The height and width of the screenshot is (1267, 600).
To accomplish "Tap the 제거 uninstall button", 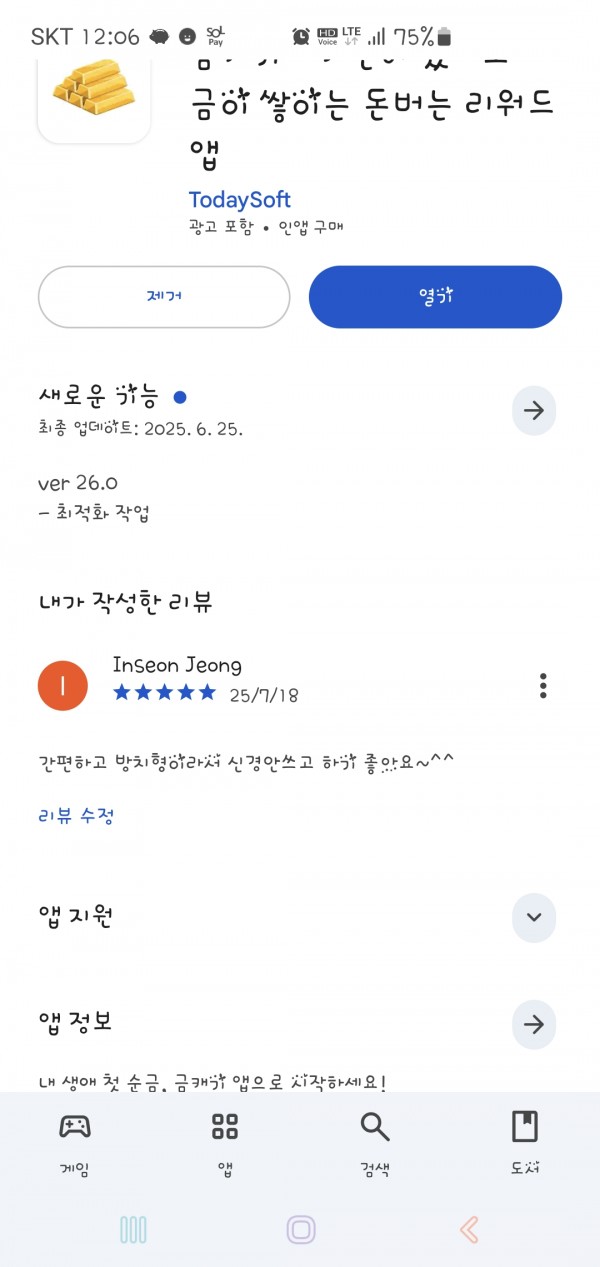I will (164, 297).
